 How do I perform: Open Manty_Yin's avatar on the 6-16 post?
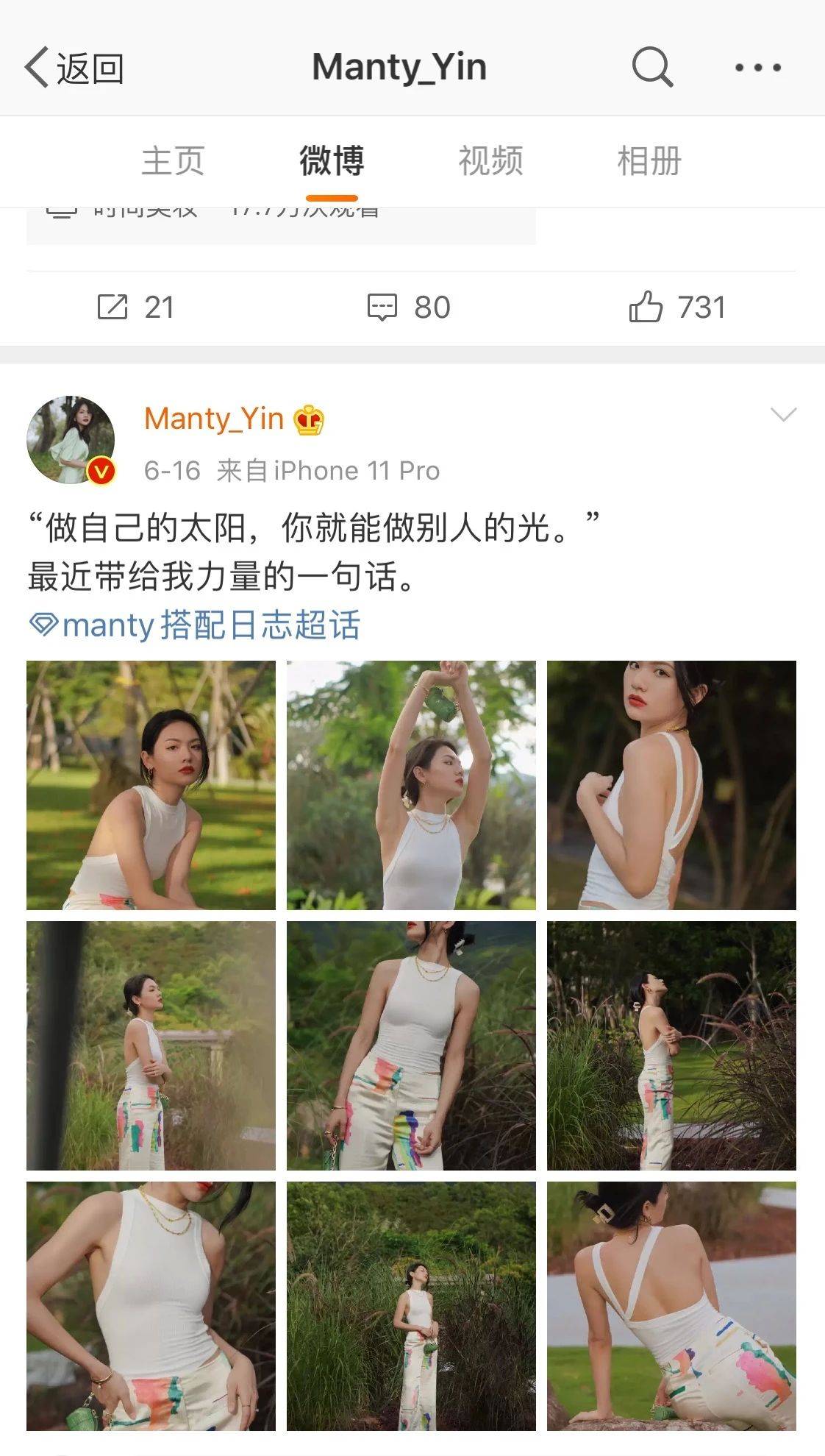tap(71, 440)
